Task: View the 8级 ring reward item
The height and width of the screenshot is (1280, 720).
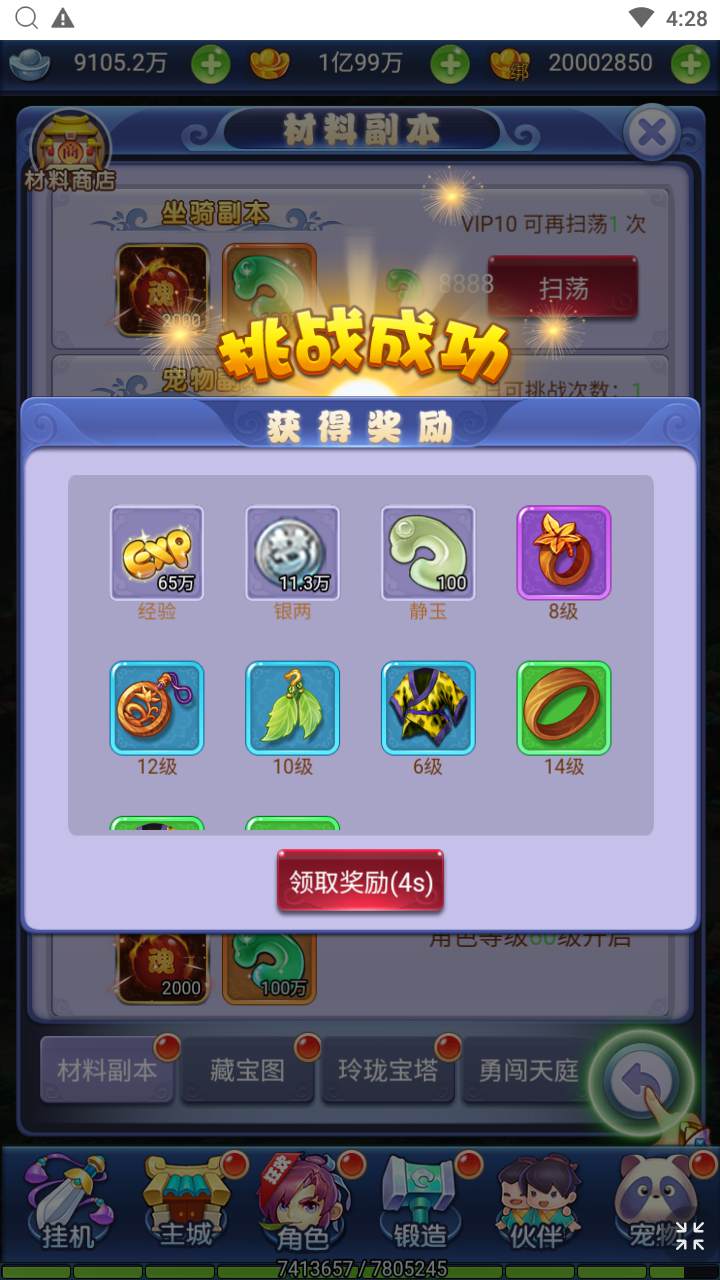Action: 563,553
